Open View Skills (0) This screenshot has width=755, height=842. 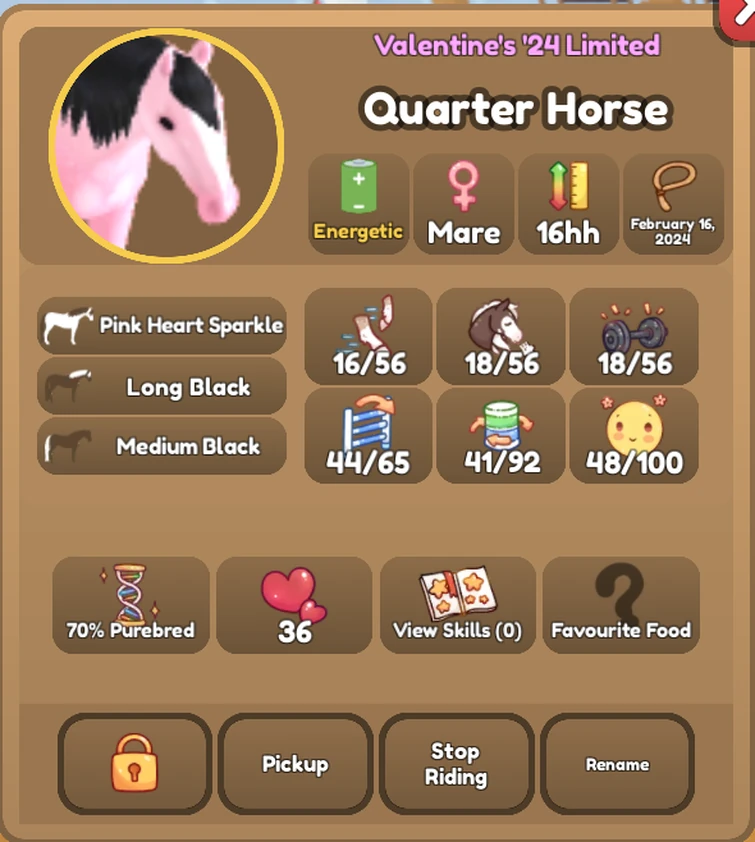[x=458, y=605]
